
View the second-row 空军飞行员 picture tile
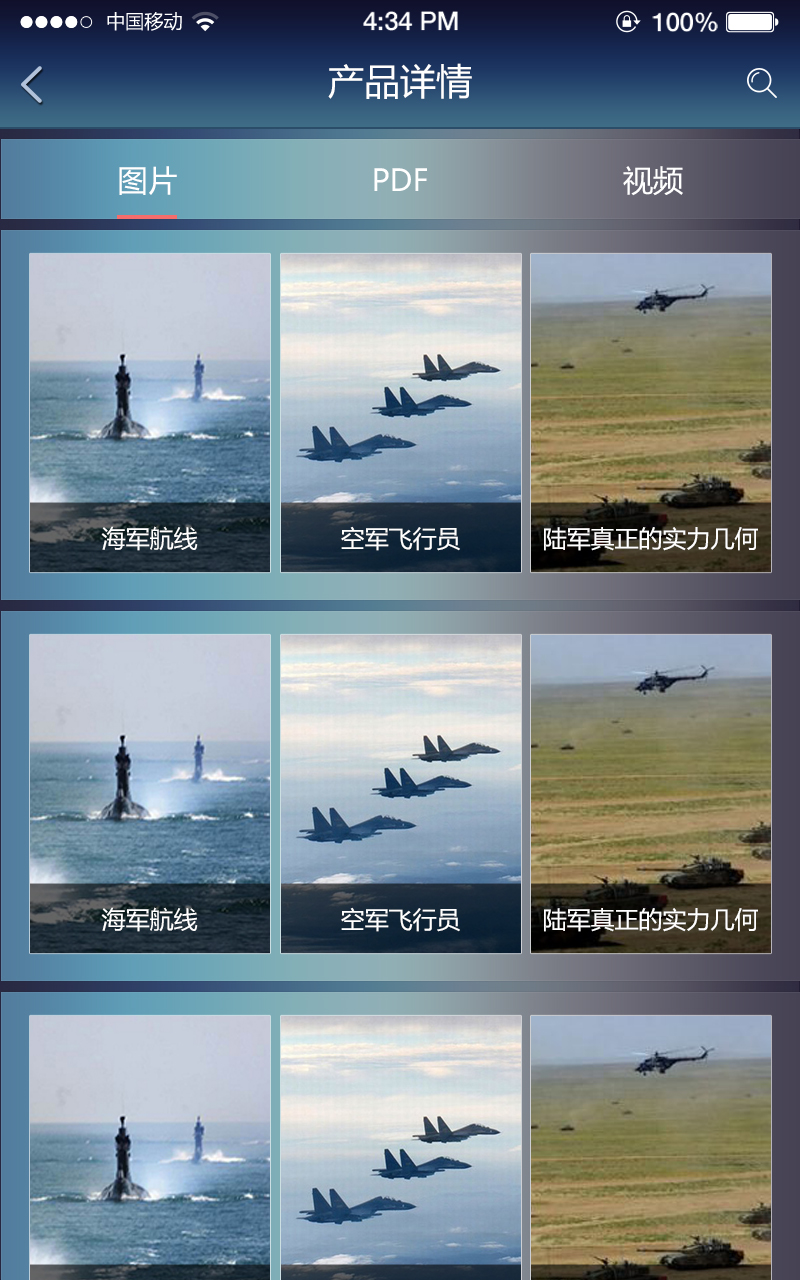point(401,793)
